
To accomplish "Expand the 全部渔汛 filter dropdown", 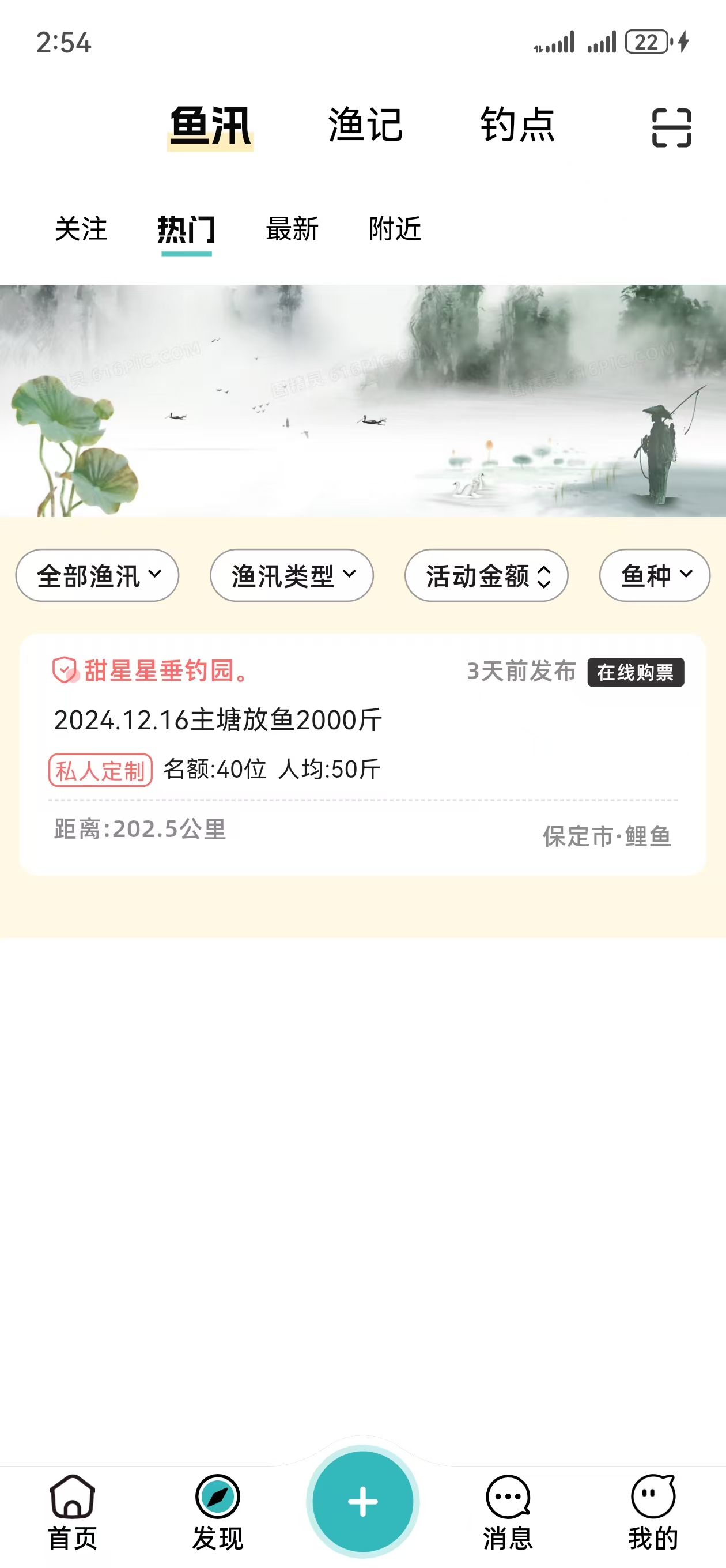I will pos(97,575).
